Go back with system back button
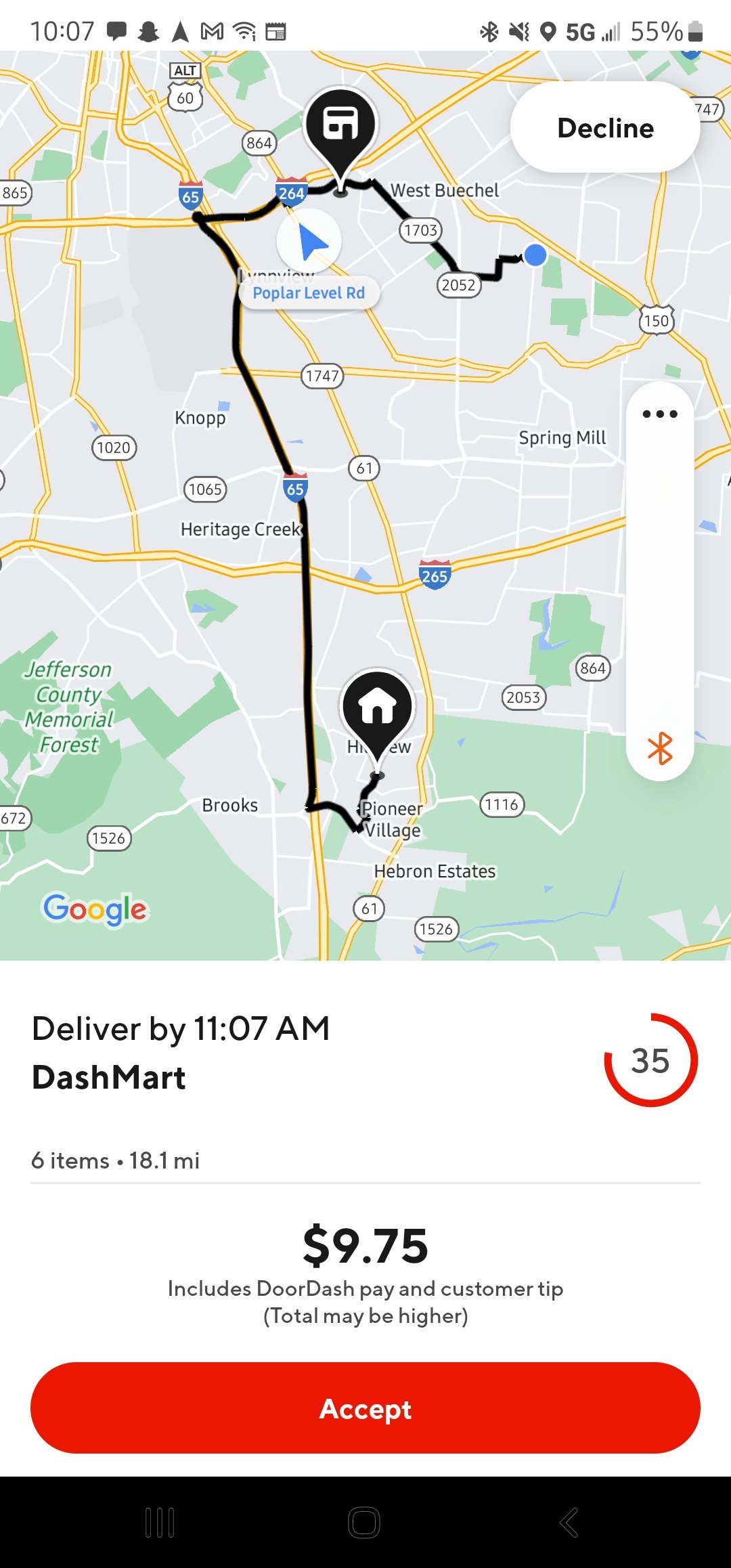Viewport: 731px width, 1568px height. point(569,1523)
